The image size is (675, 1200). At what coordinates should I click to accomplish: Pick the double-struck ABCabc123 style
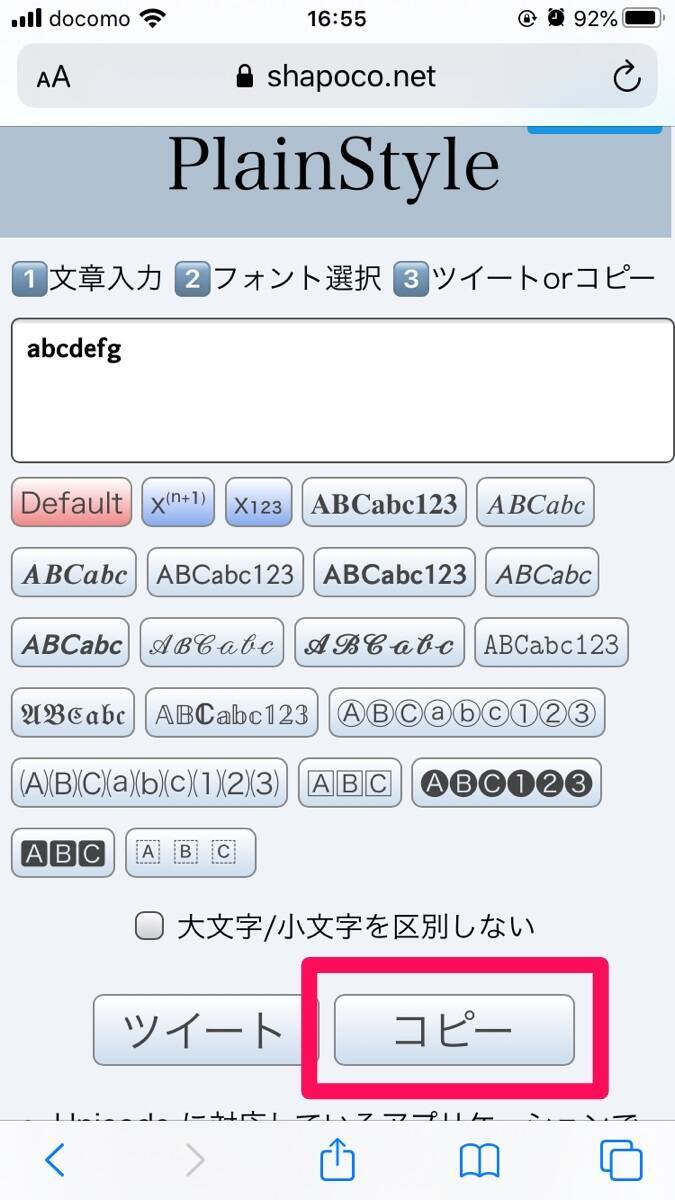click(232, 713)
